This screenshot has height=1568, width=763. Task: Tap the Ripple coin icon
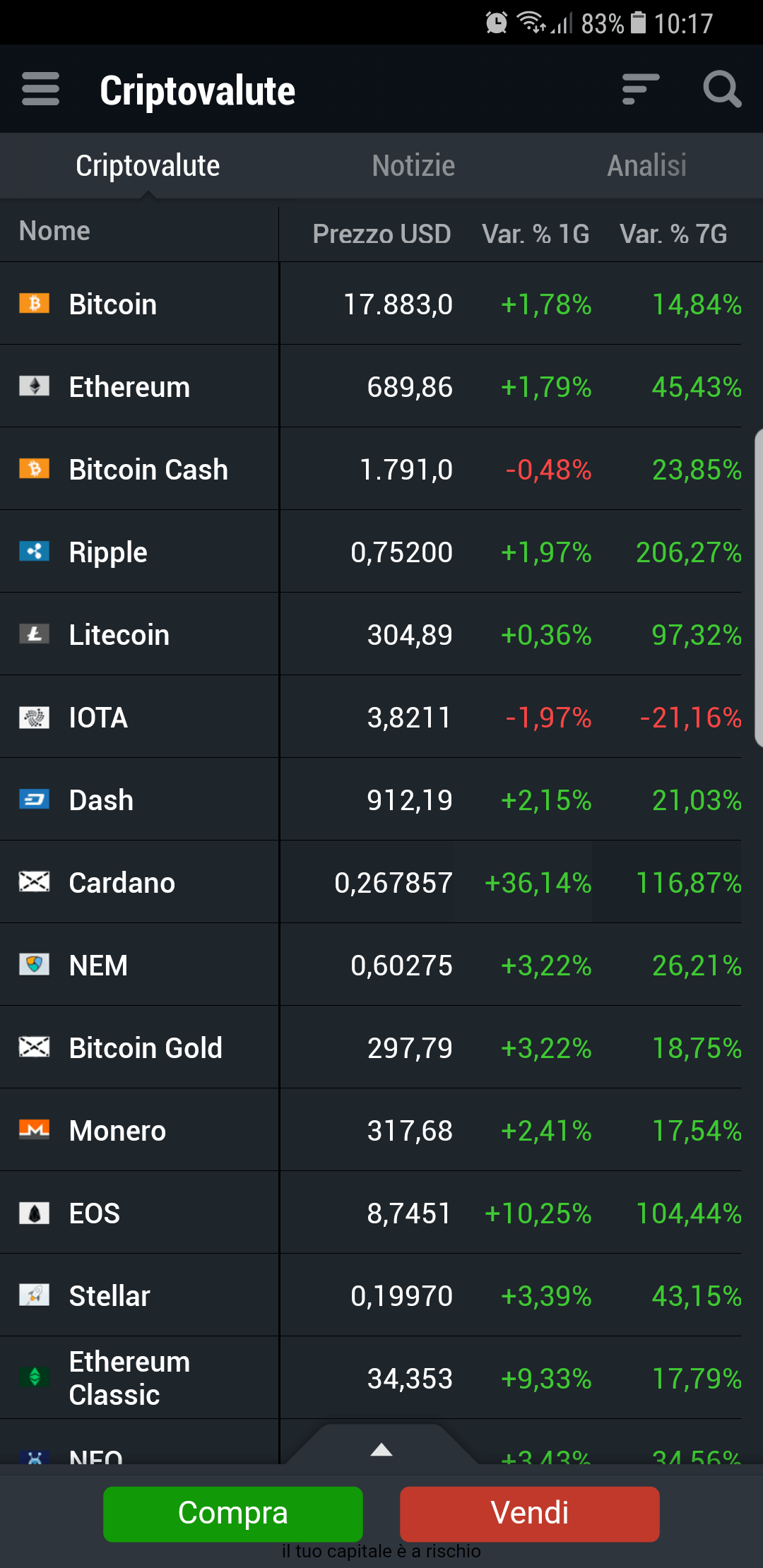32,552
